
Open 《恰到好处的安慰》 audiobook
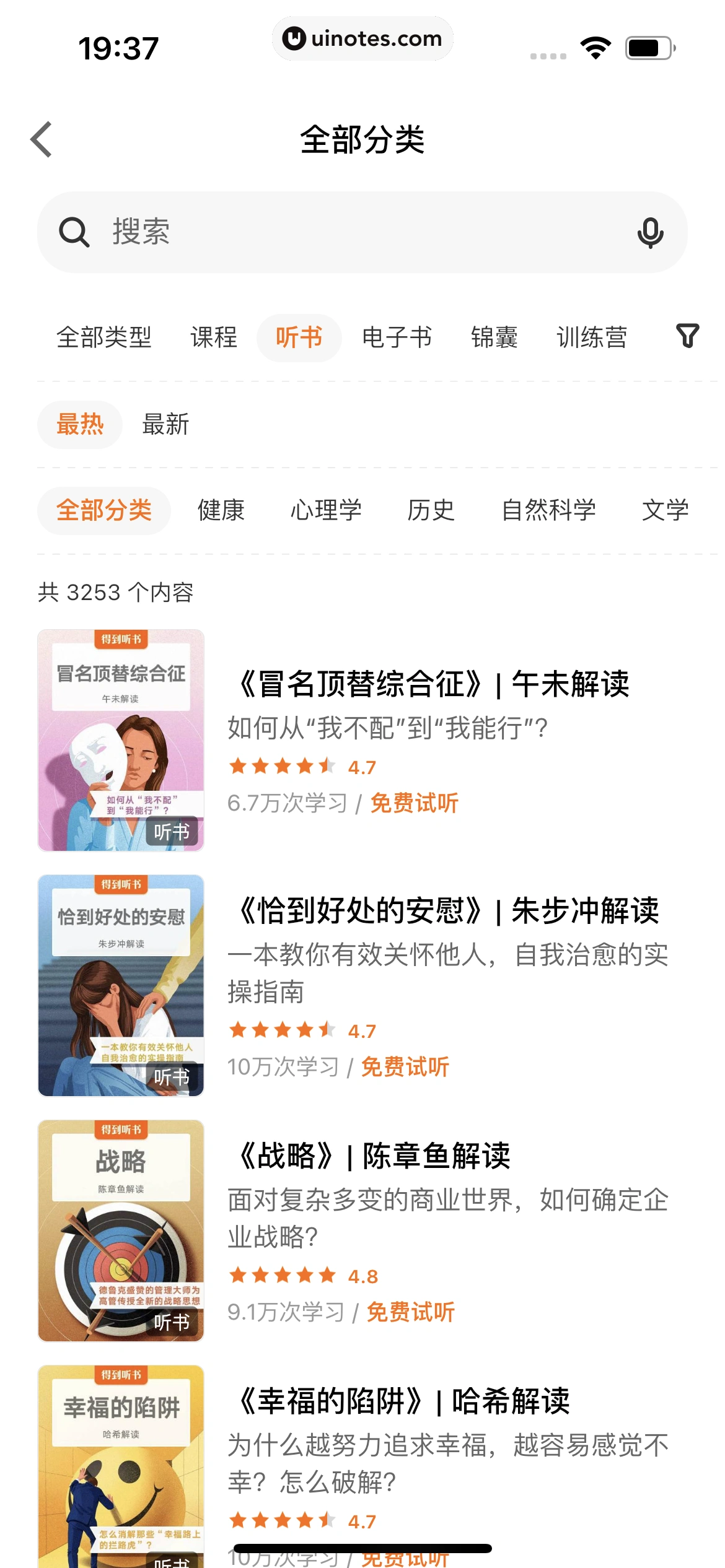tap(449, 911)
